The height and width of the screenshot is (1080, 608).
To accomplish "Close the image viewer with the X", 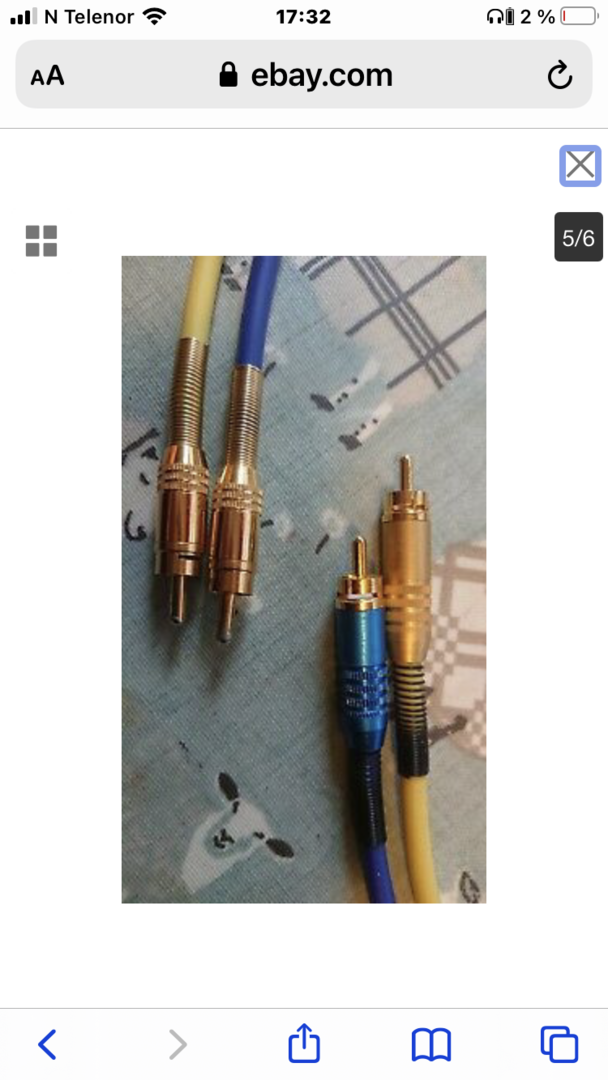I will [x=580, y=165].
